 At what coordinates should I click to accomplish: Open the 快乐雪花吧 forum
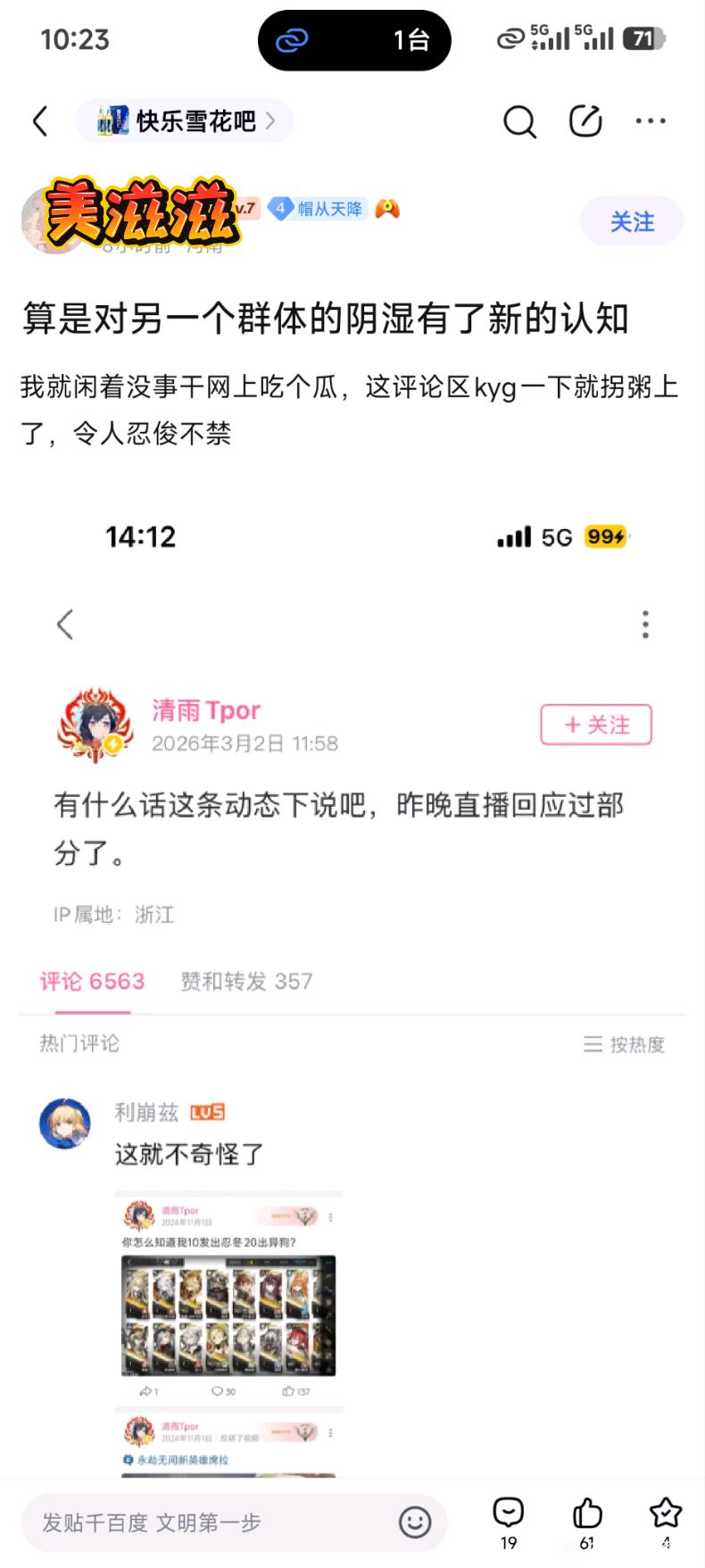(x=186, y=121)
